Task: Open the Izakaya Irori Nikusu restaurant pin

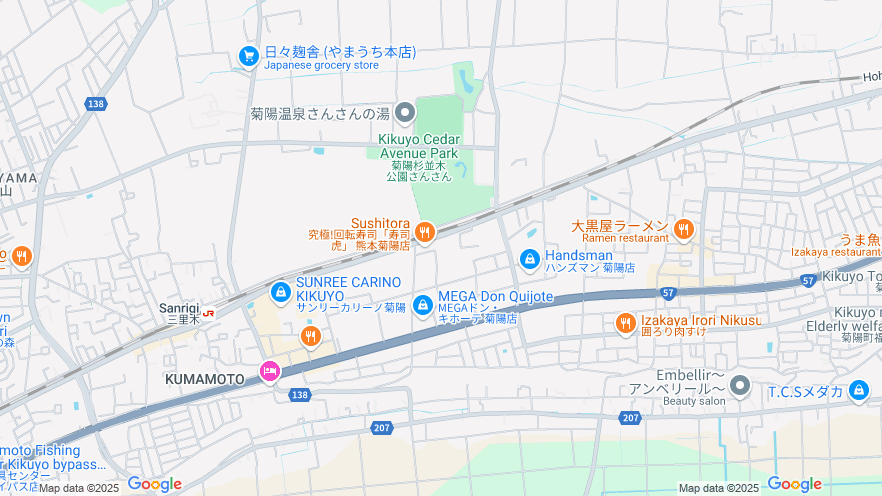Action: click(625, 323)
